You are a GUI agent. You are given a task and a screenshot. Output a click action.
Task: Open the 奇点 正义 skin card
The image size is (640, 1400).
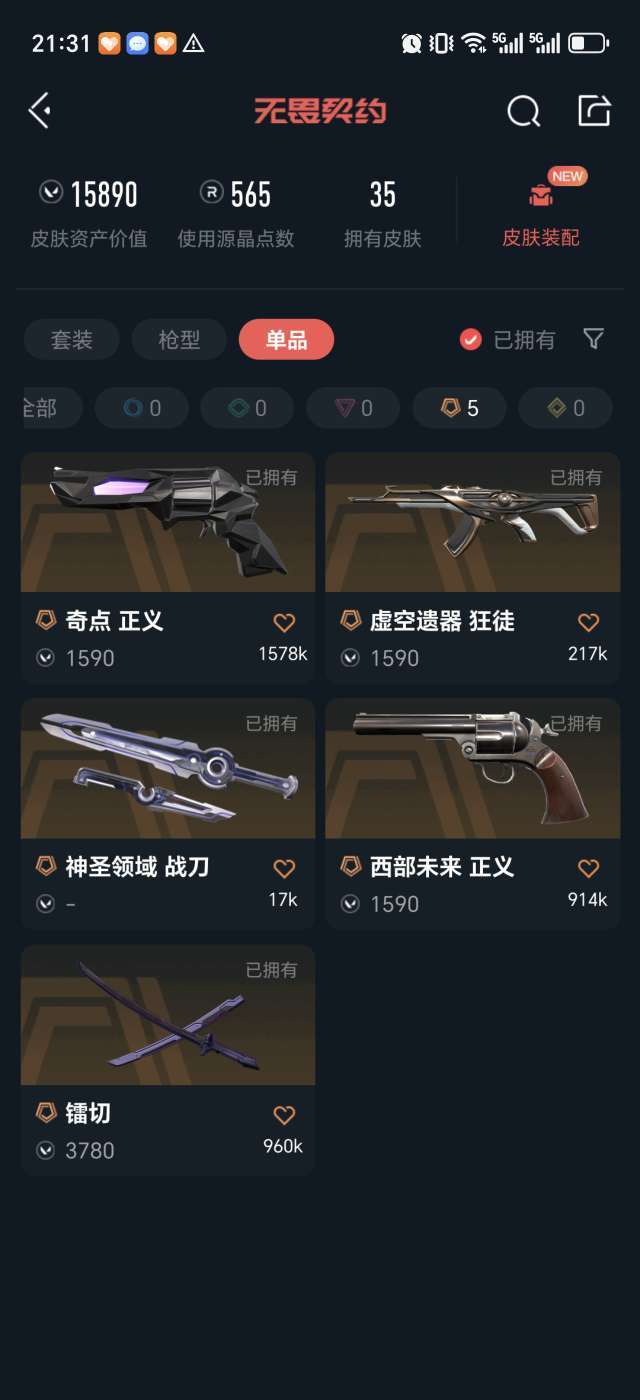168,540
